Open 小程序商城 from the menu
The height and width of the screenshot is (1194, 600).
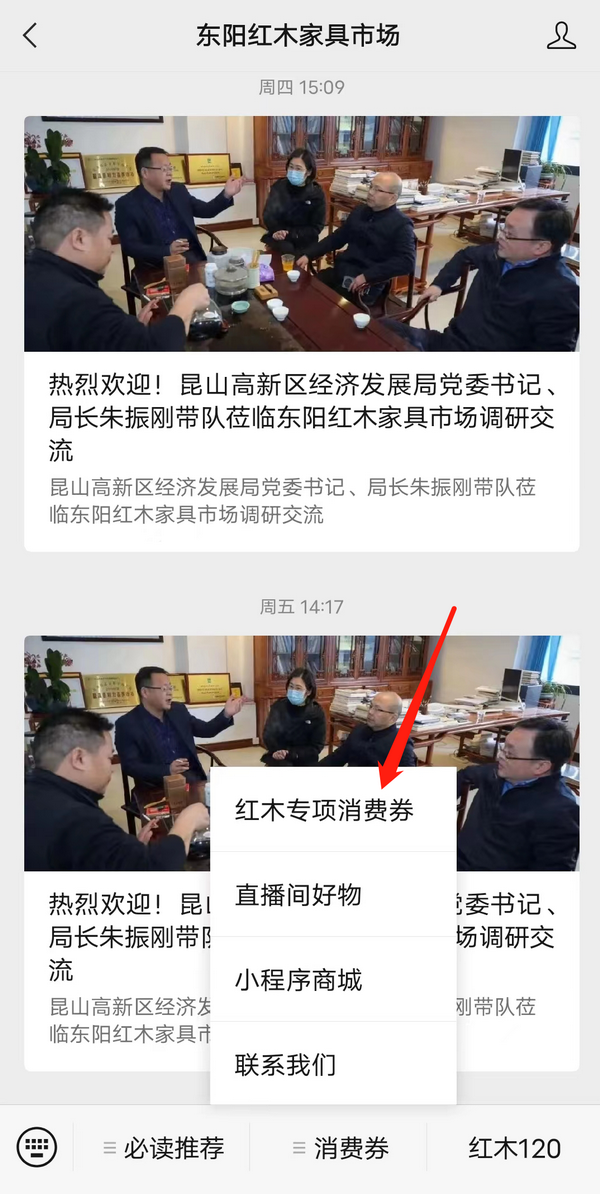pyautogui.click(x=298, y=980)
